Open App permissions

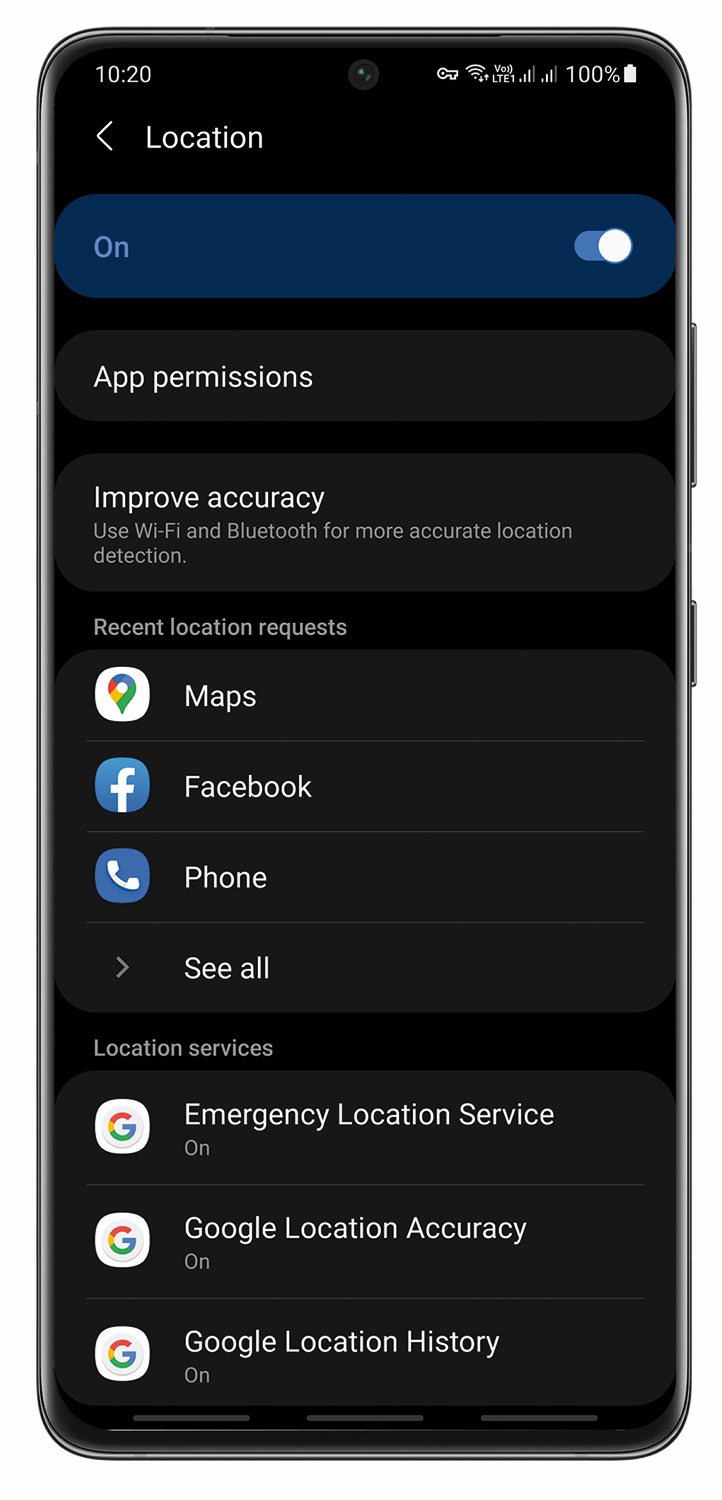tap(365, 376)
